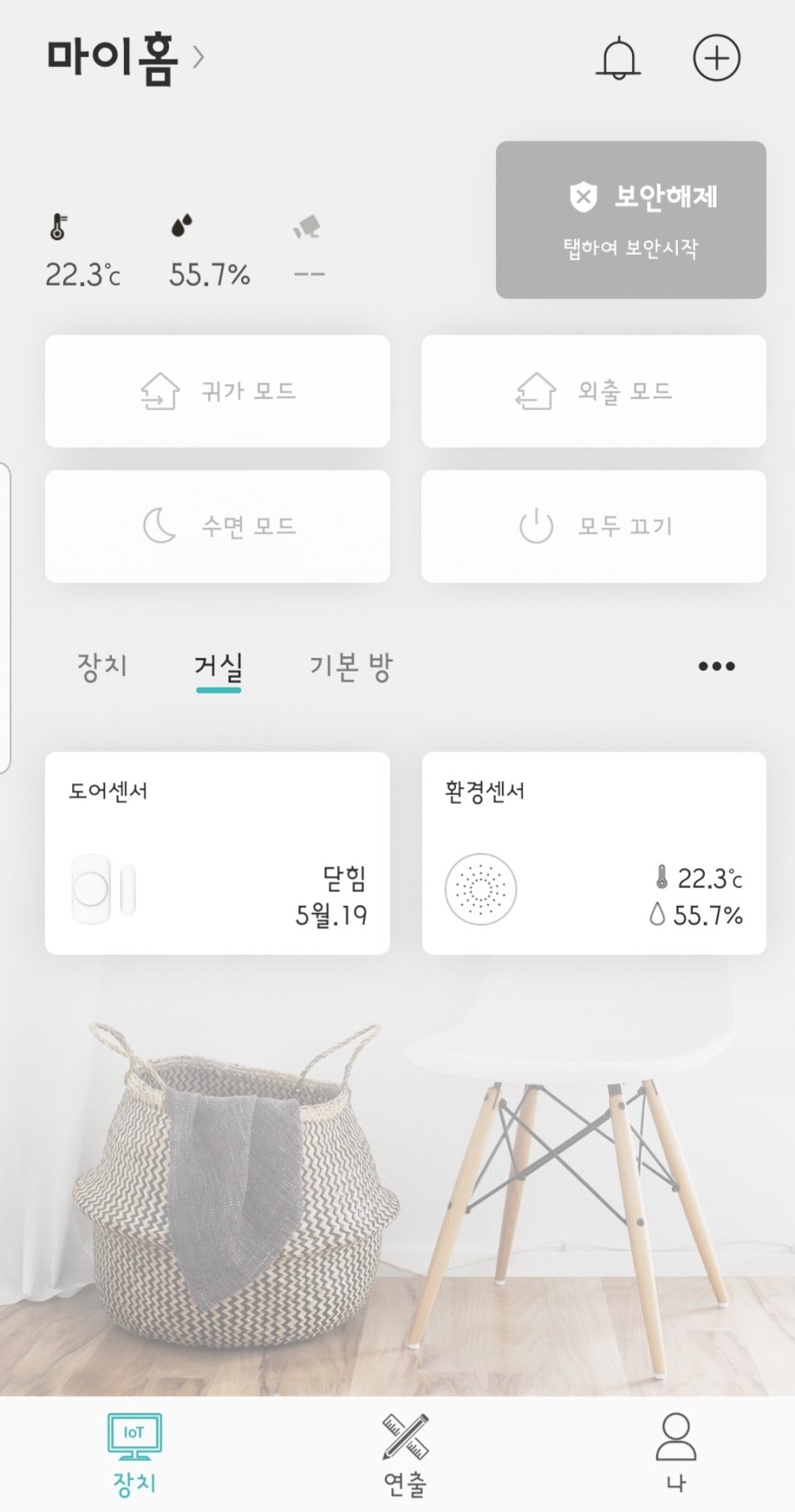Viewport: 795px width, 1512px height.
Task: Activate 외출 모드
Action: pyautogui.click(x=594, y=391)
